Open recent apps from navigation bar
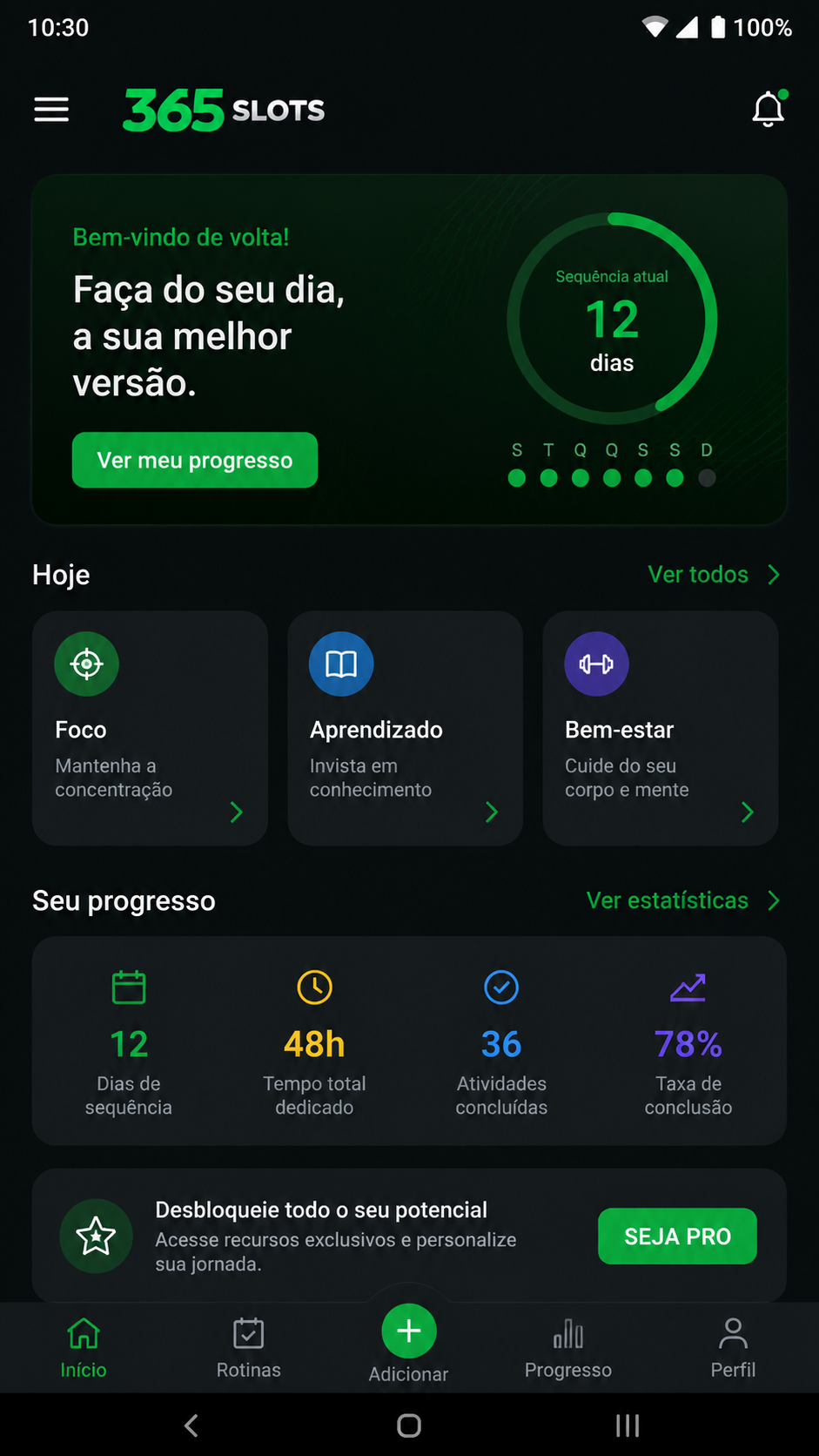The width and height of the screenshot is (819, 1456). point(628,1426)
